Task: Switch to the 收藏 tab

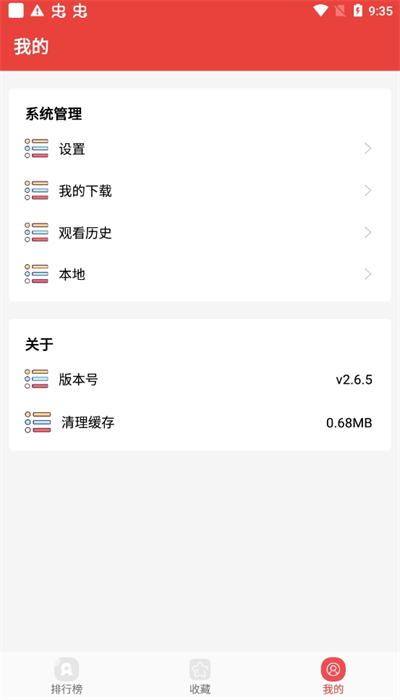Action: [x=200, y=676]
